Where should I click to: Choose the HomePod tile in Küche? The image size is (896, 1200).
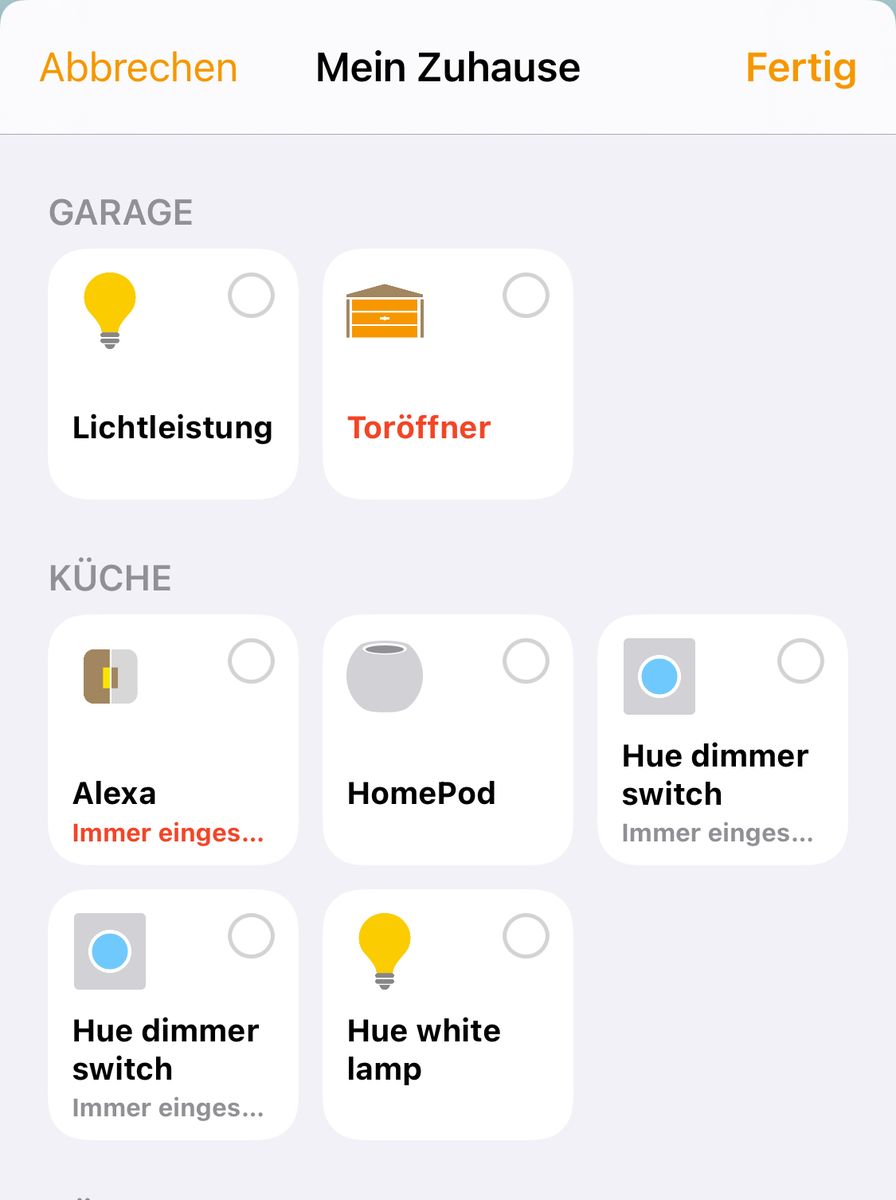point(447,739)
